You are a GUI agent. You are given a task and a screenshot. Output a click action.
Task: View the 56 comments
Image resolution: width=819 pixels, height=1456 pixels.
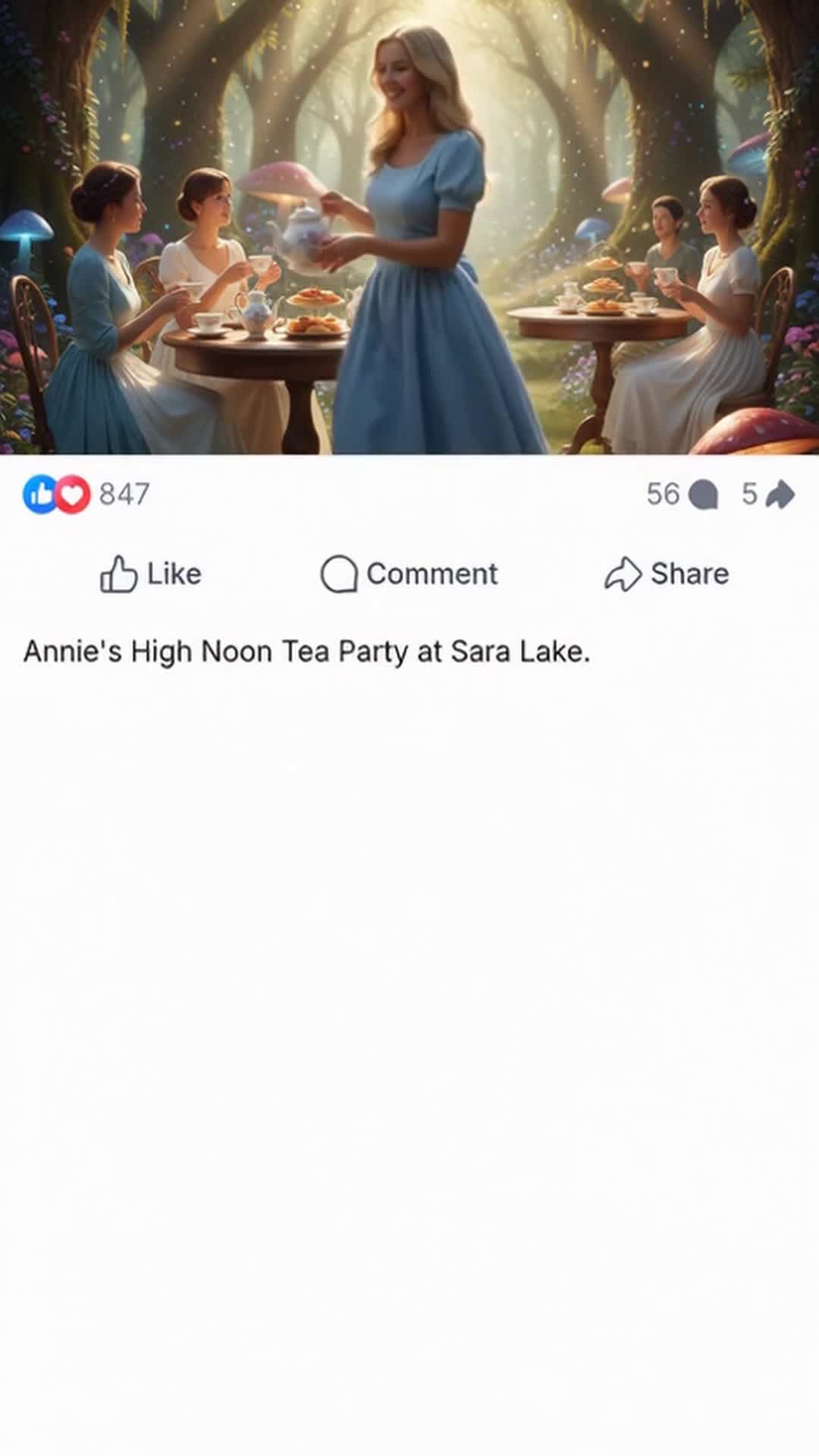point(681,494)
